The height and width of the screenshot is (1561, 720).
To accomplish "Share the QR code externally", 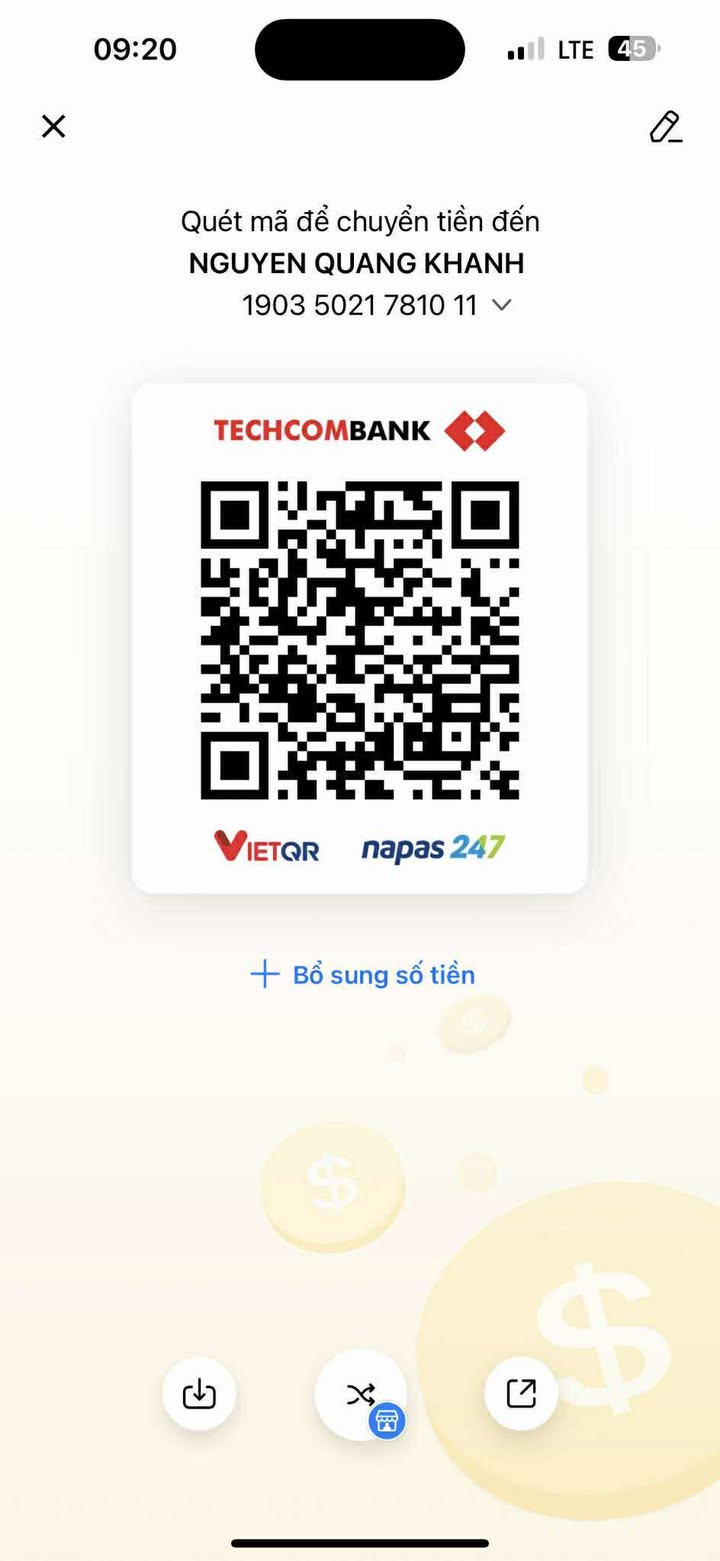I will pos(521,1394).
